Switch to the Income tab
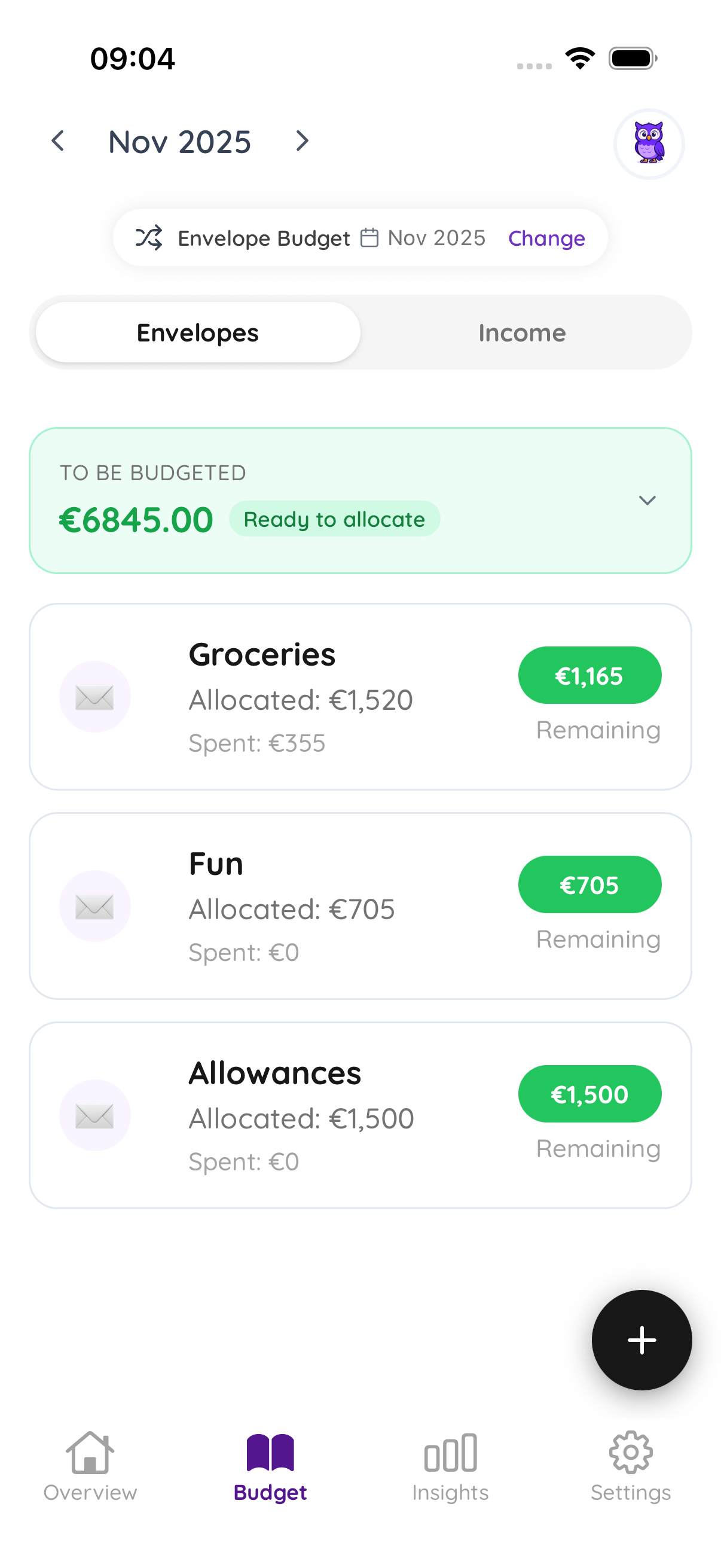The image size is (721, 1568). 522,332
